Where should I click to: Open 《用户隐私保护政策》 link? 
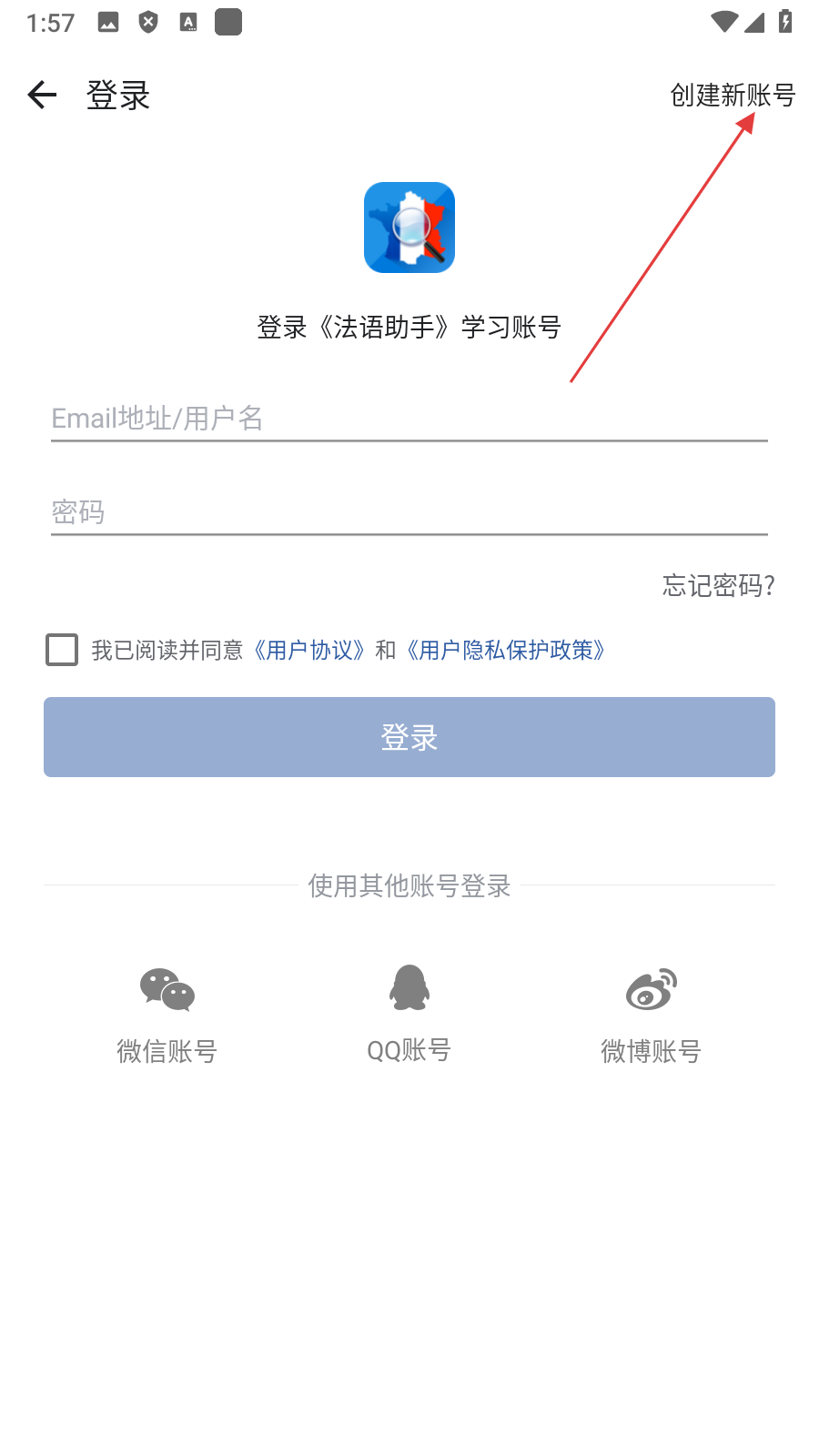coord(506,650)
